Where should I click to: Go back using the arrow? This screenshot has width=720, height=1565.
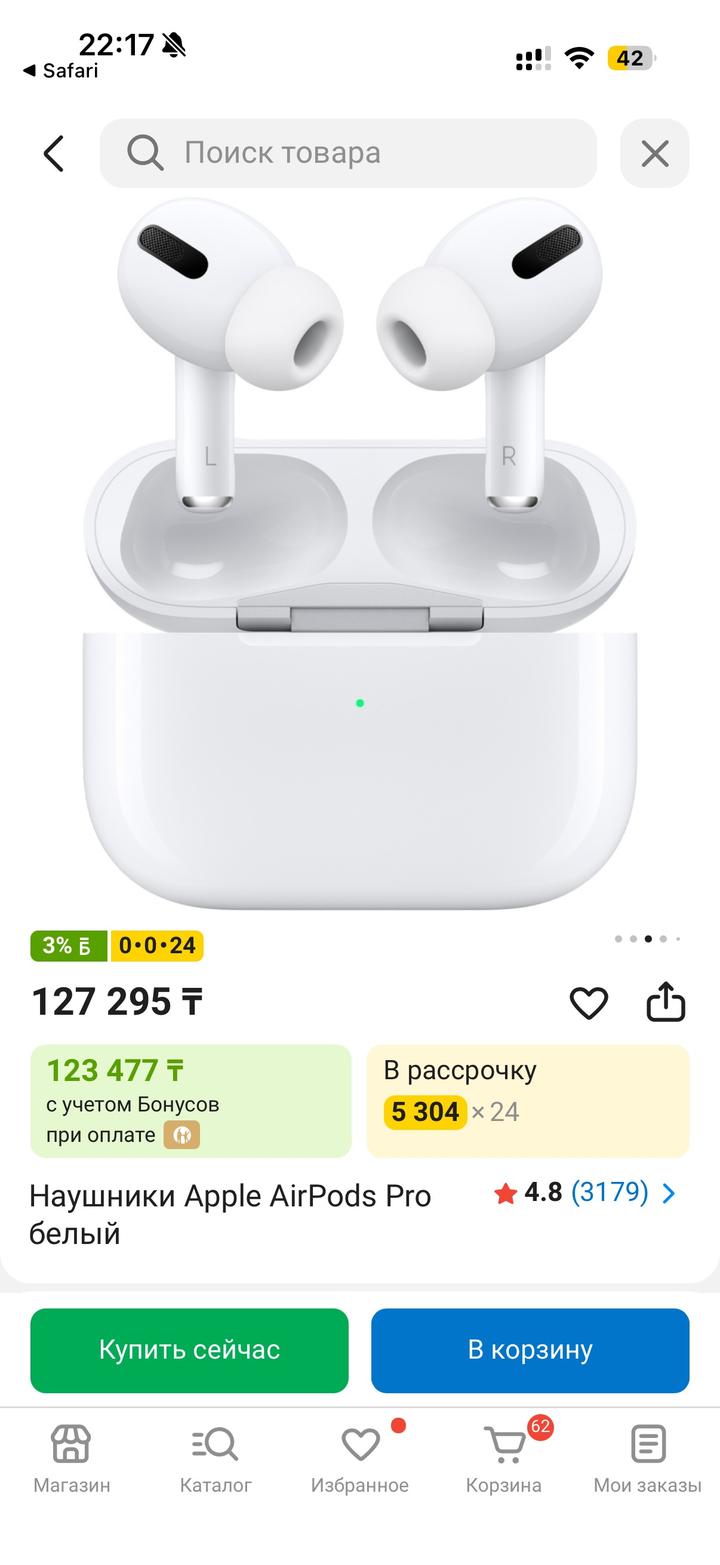(x=54, y=153)
